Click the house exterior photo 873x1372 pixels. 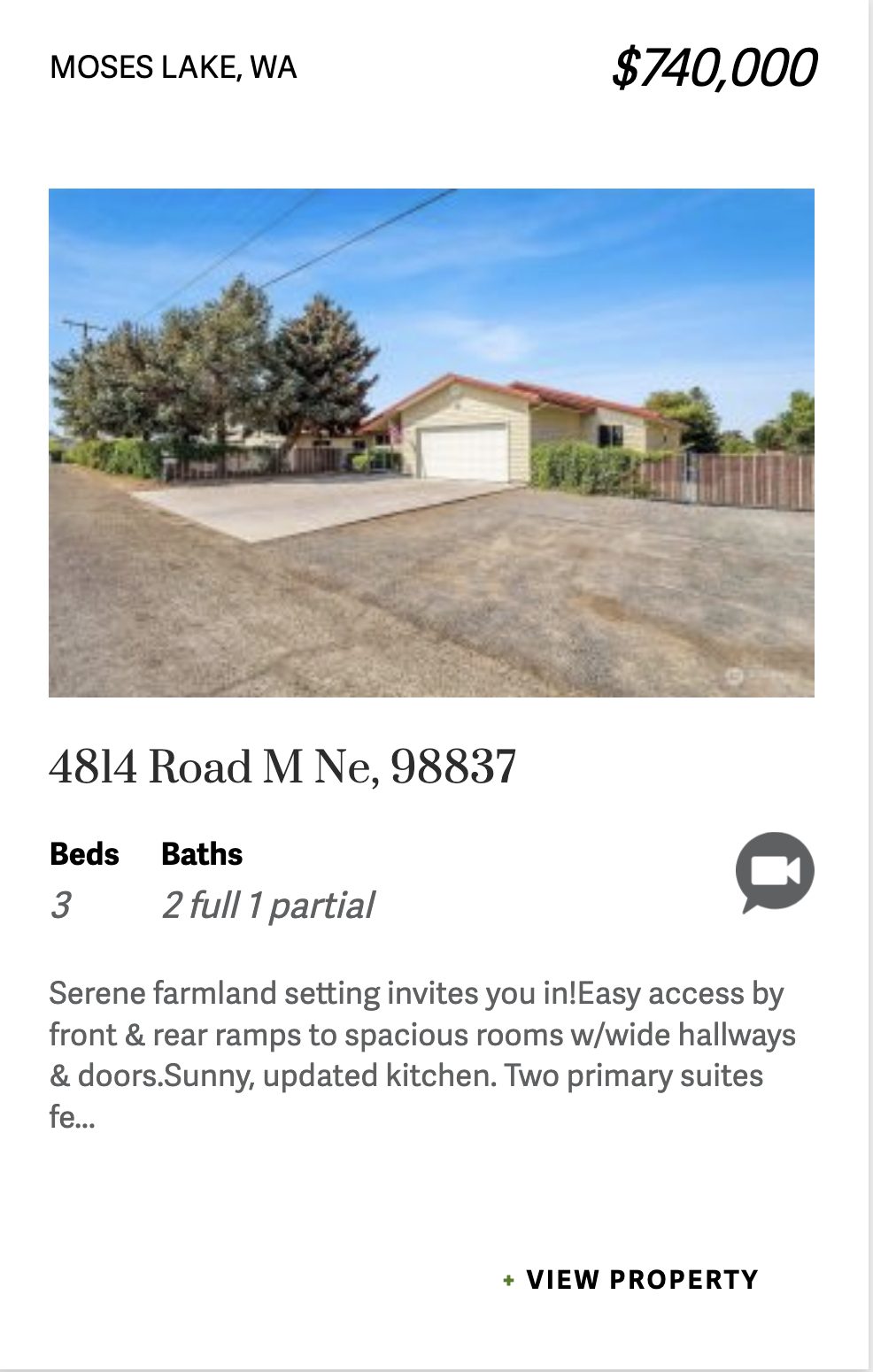pyautogui.click(x=432, y=441)
